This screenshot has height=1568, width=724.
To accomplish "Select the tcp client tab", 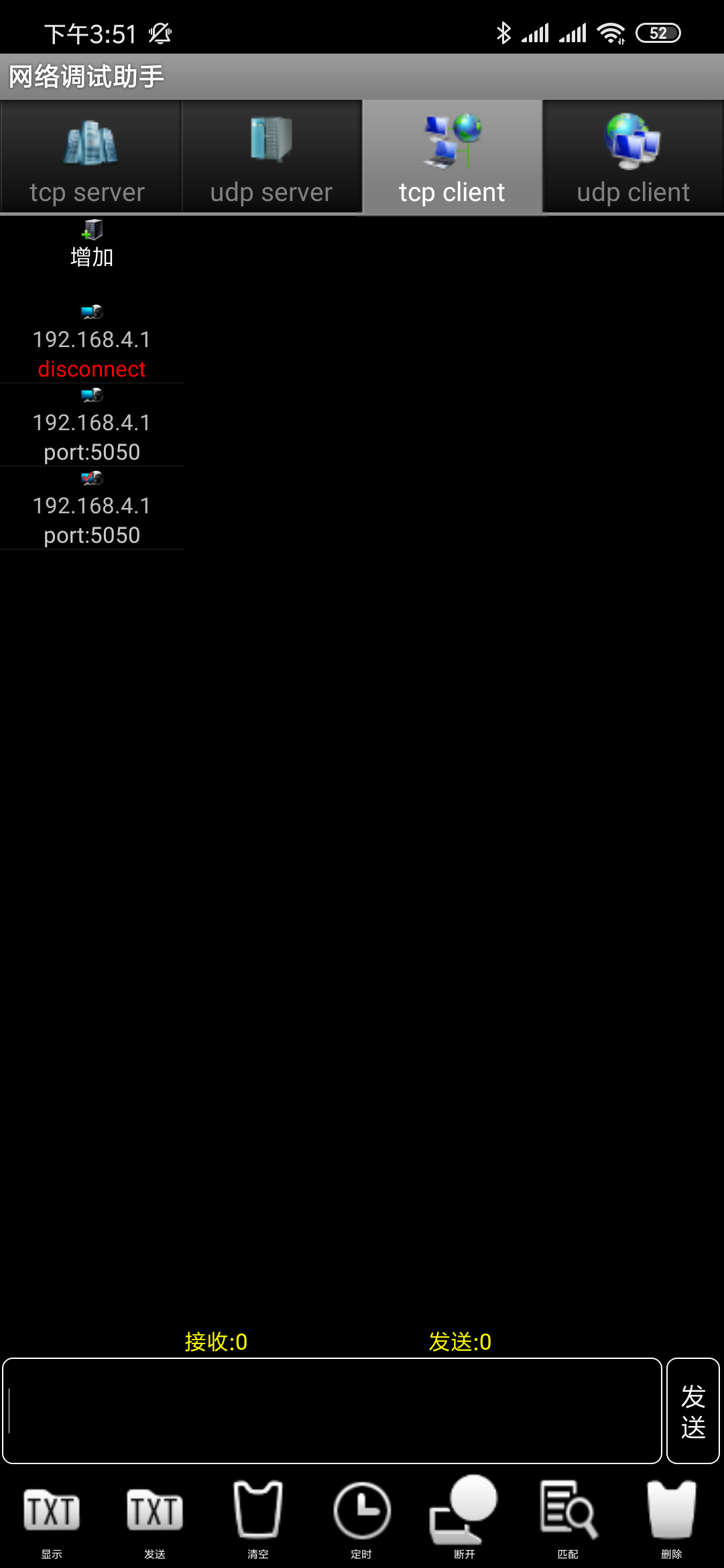I will click(452, 157).
